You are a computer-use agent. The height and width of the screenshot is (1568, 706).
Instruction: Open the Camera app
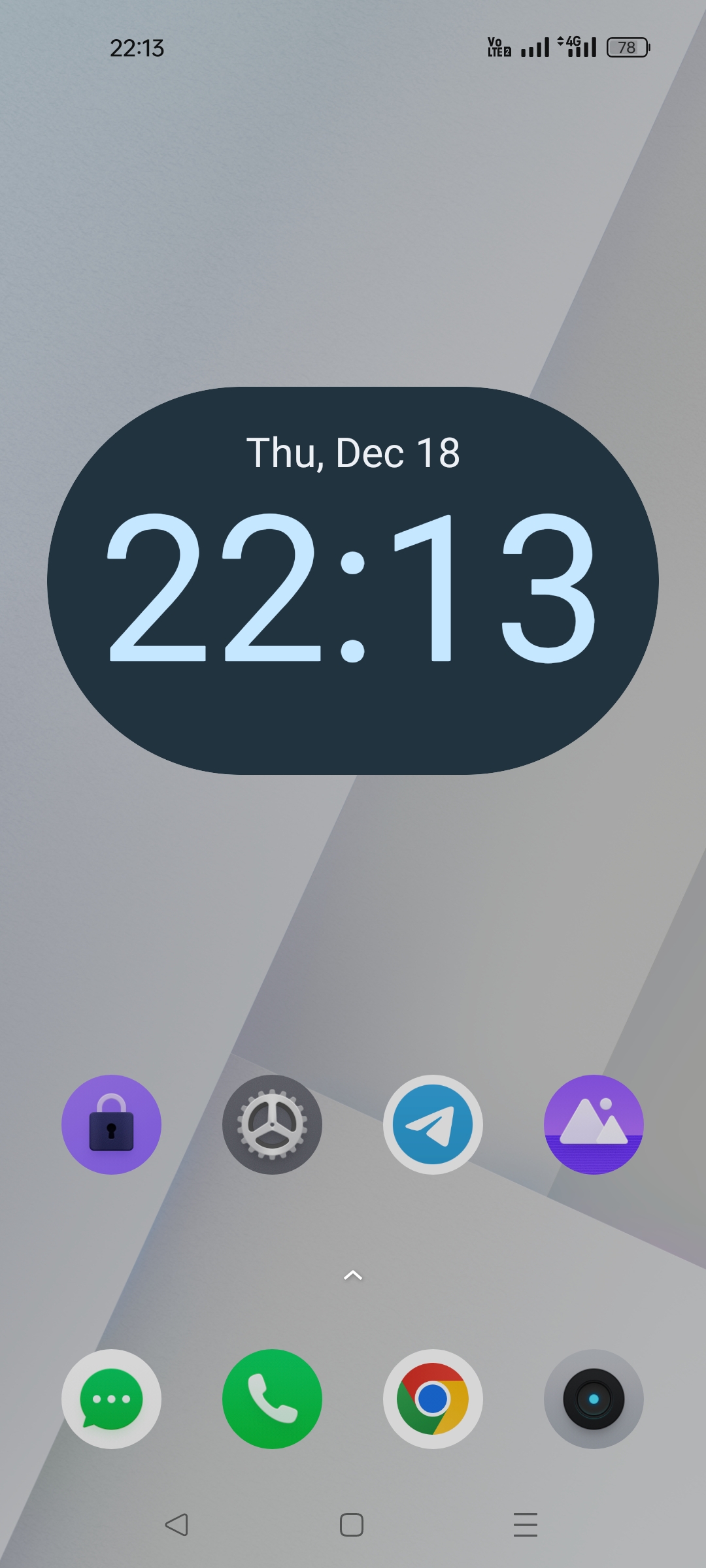tap(594, 1399)
